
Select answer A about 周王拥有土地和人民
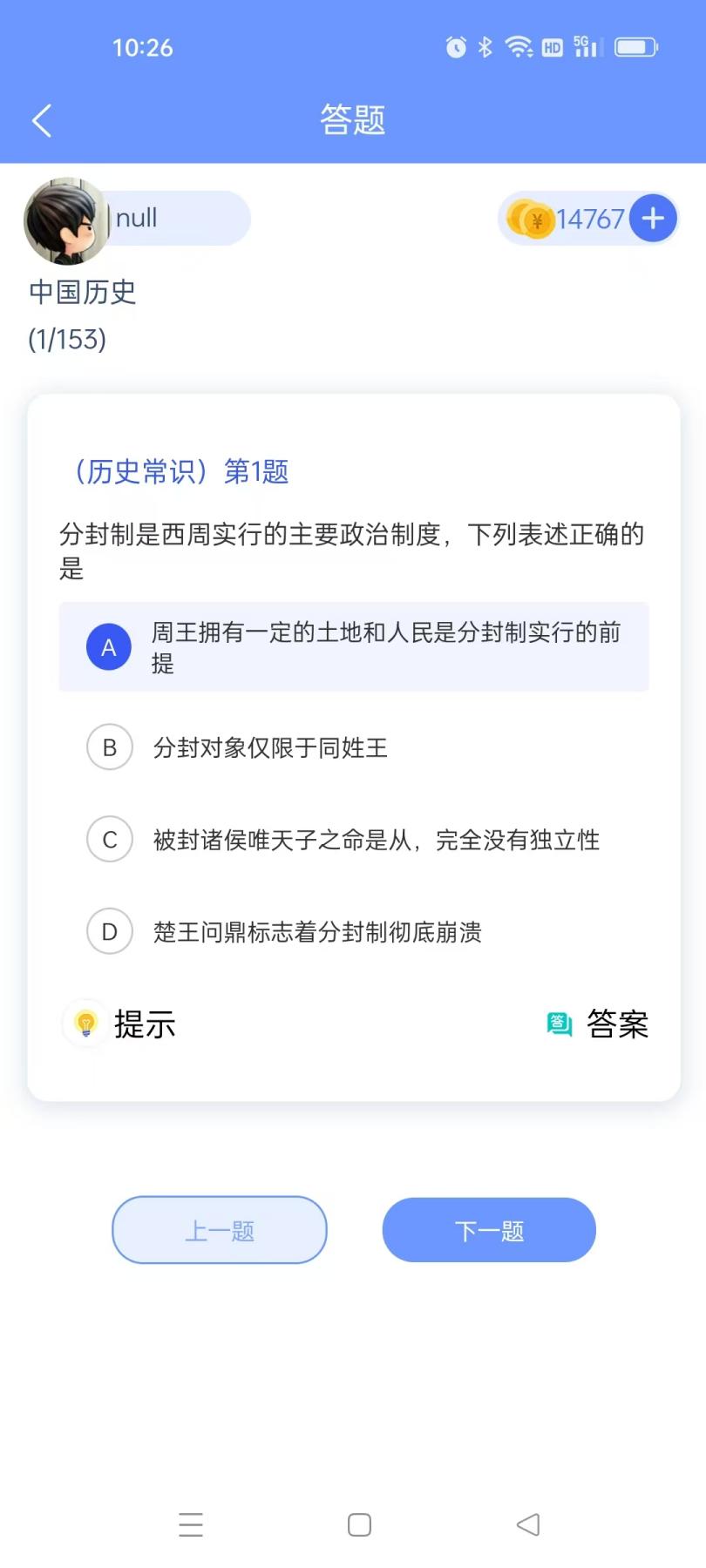(354, 647)
